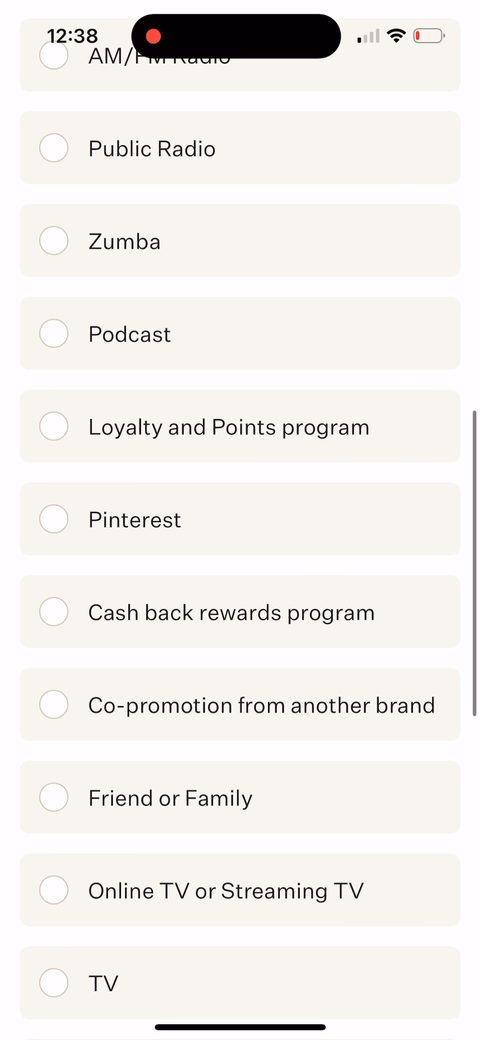Select the Public Radio option
The height and width of the screenshot is (1040, 480).
(239, 148)
